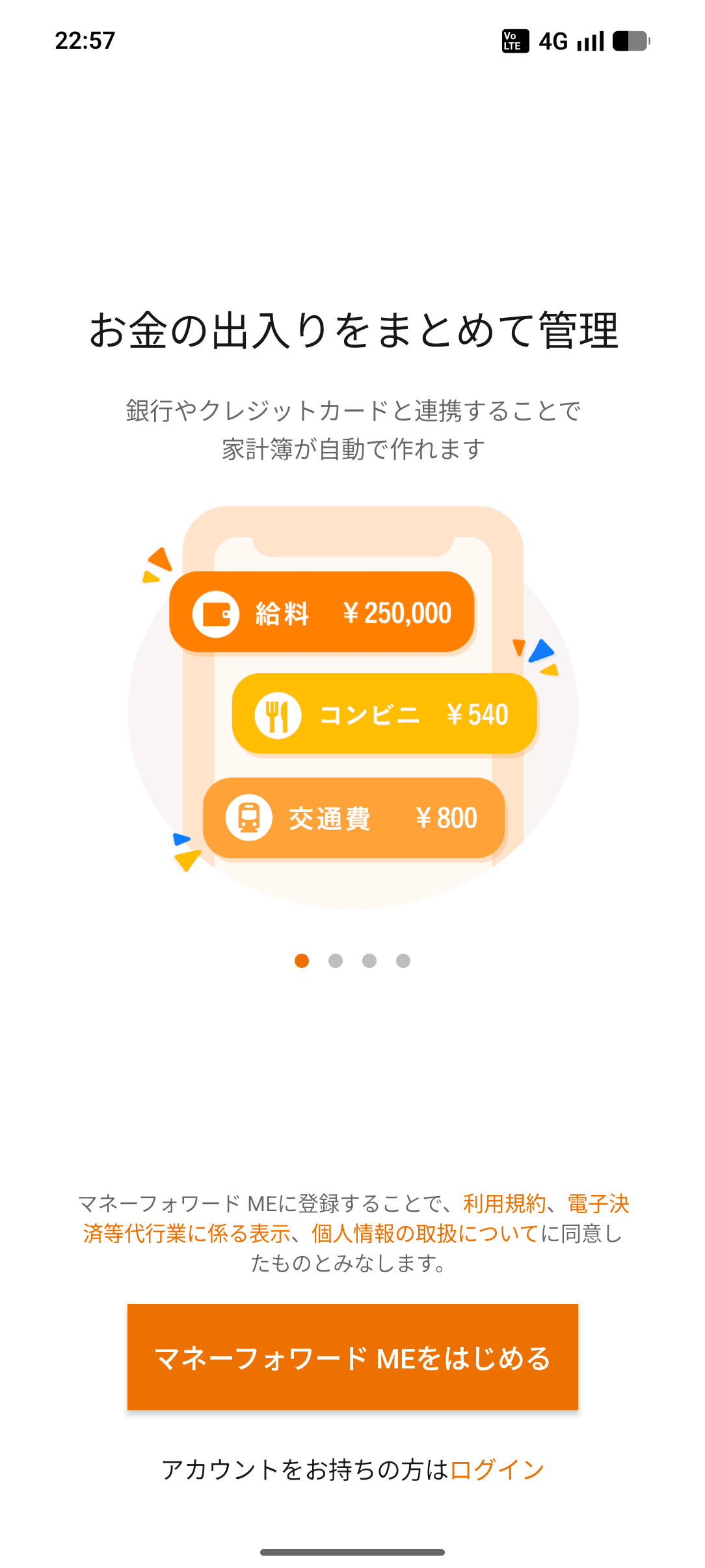This screenshot has width=705, height=1568.
Task: Click the 給料 ¥250,000 salary banner
Action: [322, 612]
